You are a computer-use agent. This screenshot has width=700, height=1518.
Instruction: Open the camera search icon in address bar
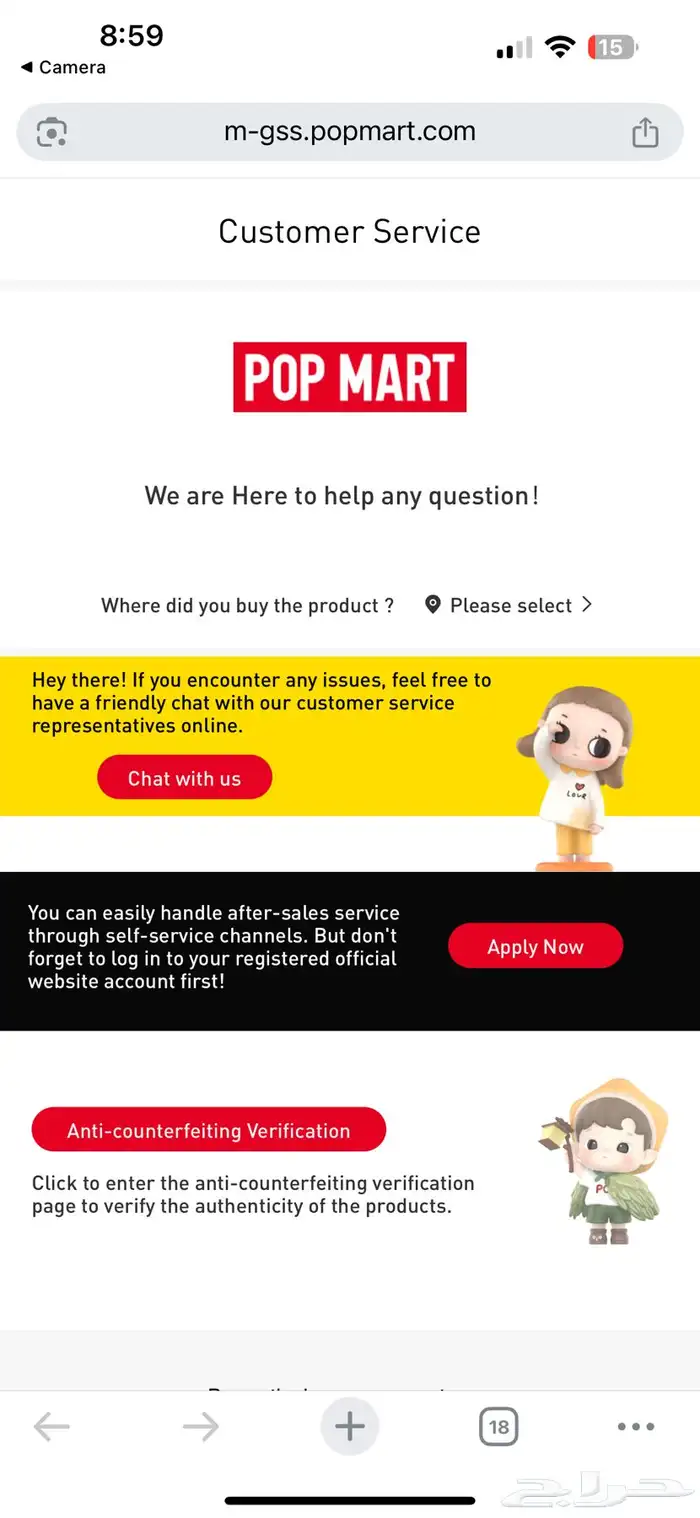(52, 132)
